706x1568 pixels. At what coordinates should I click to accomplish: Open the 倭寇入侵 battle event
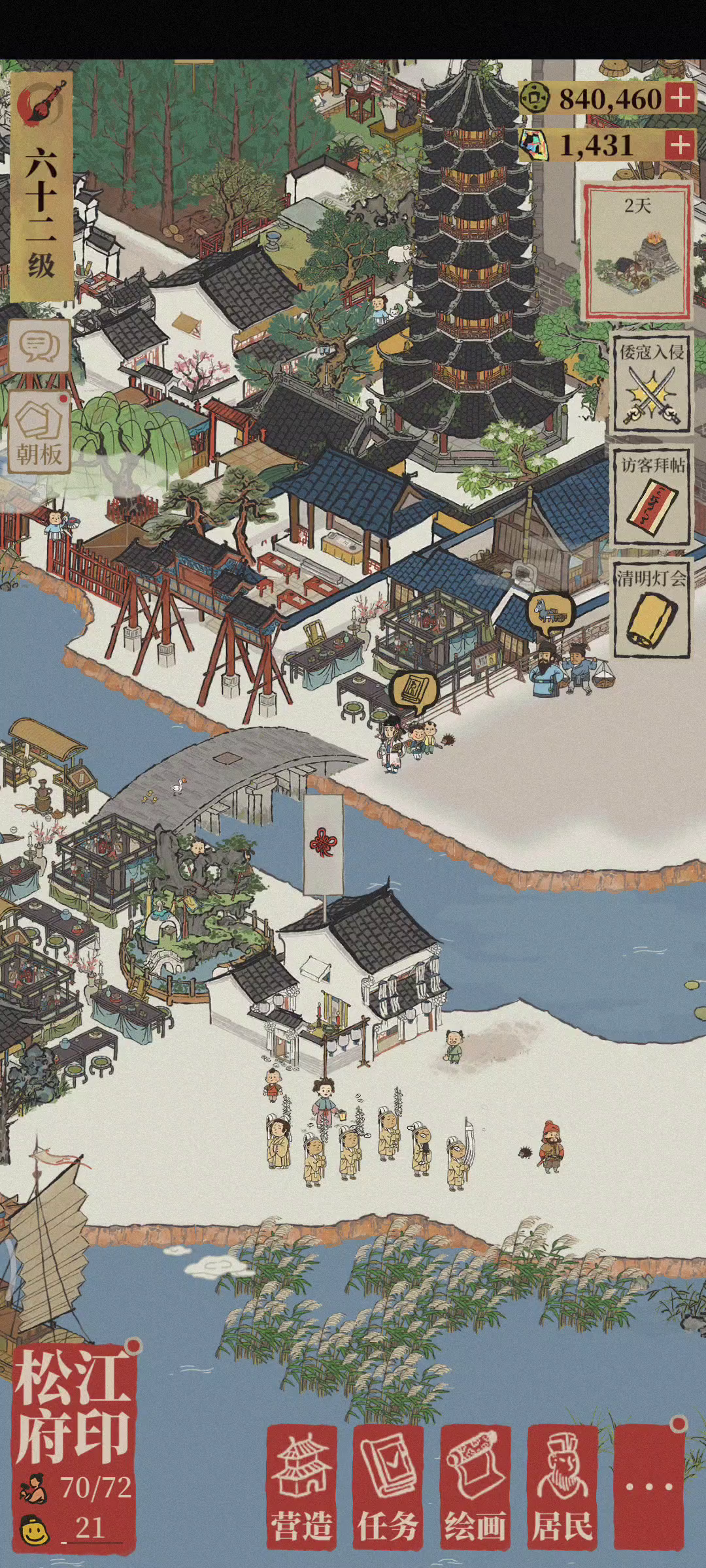click(x=651, y=384)
